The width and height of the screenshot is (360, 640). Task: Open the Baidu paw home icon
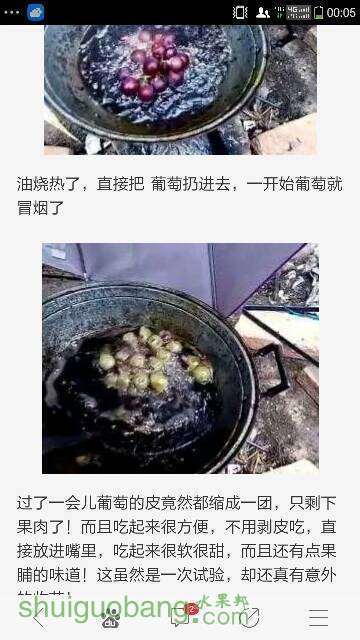point(110,618)
